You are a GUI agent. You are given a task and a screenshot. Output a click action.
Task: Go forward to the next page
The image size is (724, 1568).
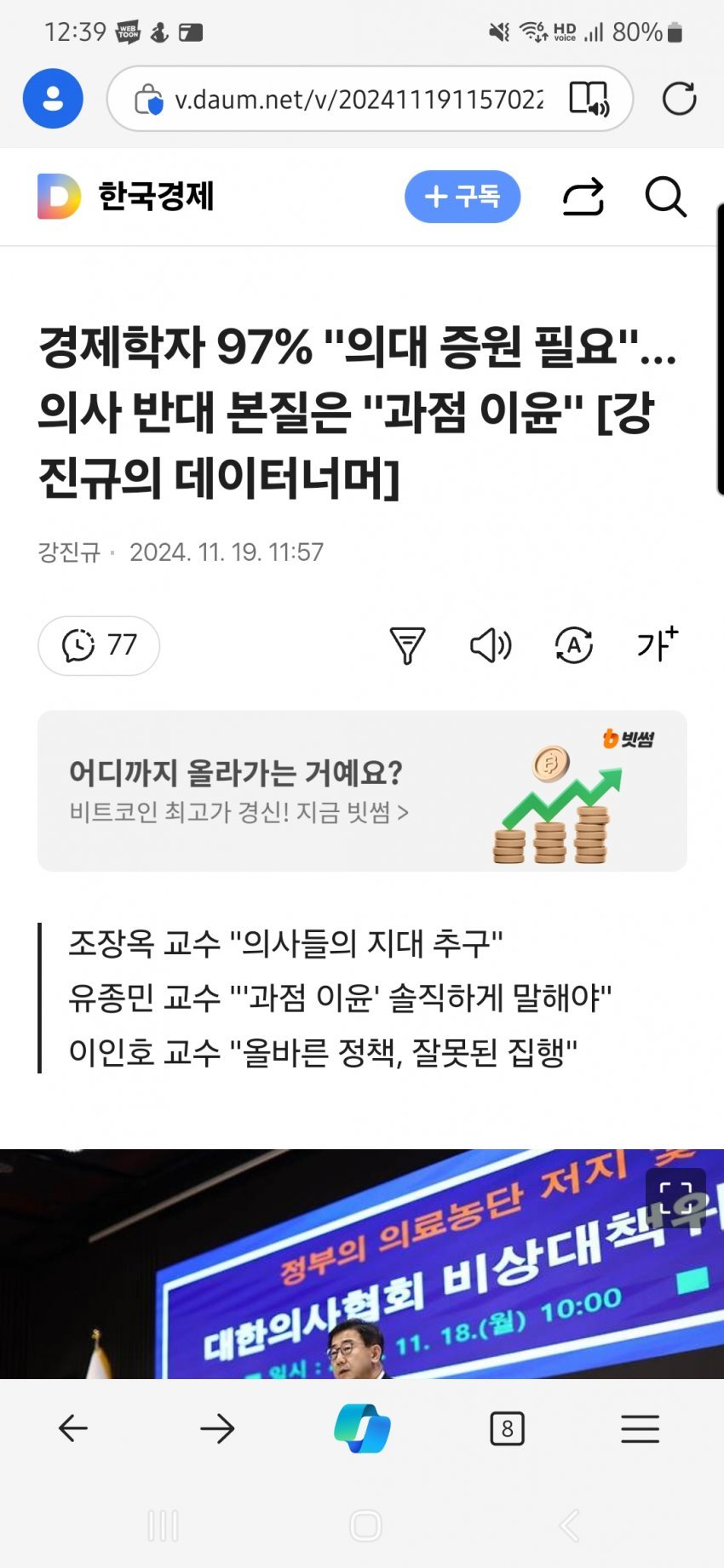pos(217,1428)
